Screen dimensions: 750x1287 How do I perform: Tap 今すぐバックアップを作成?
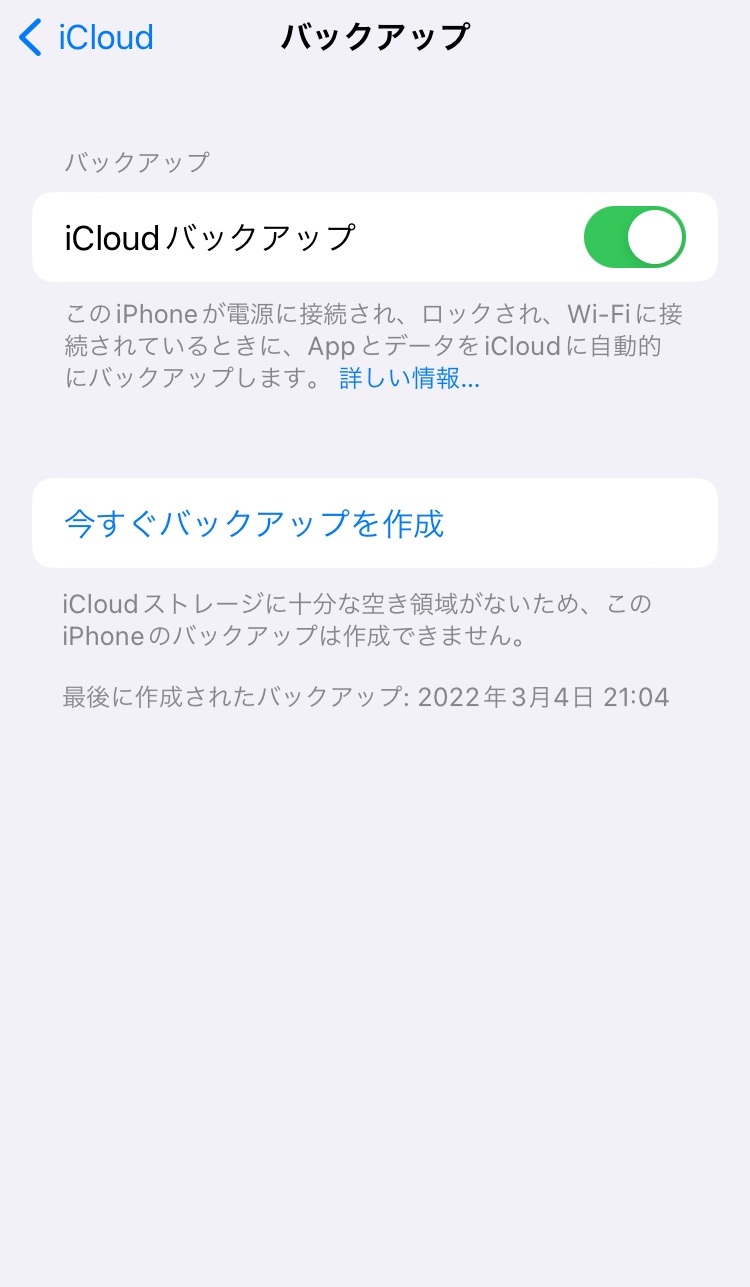pyautogui.click(x=254, y=524)
